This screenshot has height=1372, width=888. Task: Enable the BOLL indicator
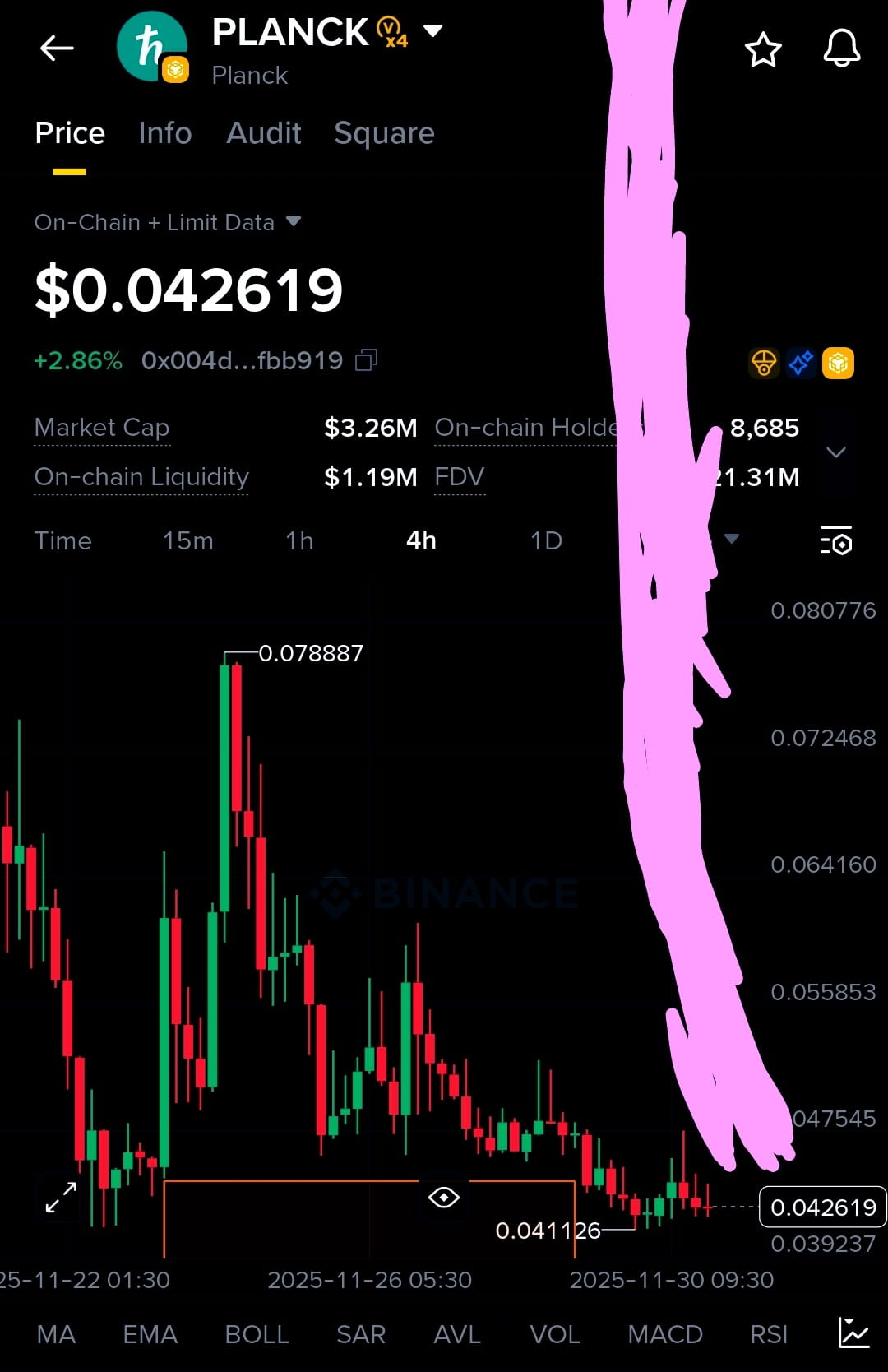257,1334
